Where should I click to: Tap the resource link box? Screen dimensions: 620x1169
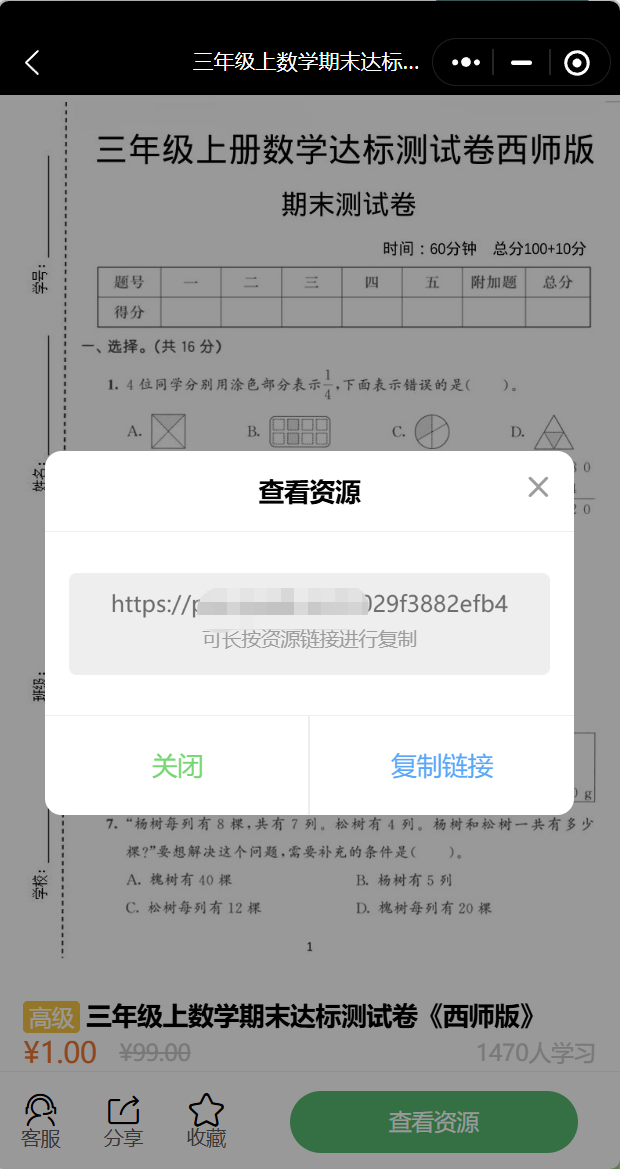click(309, 622)
